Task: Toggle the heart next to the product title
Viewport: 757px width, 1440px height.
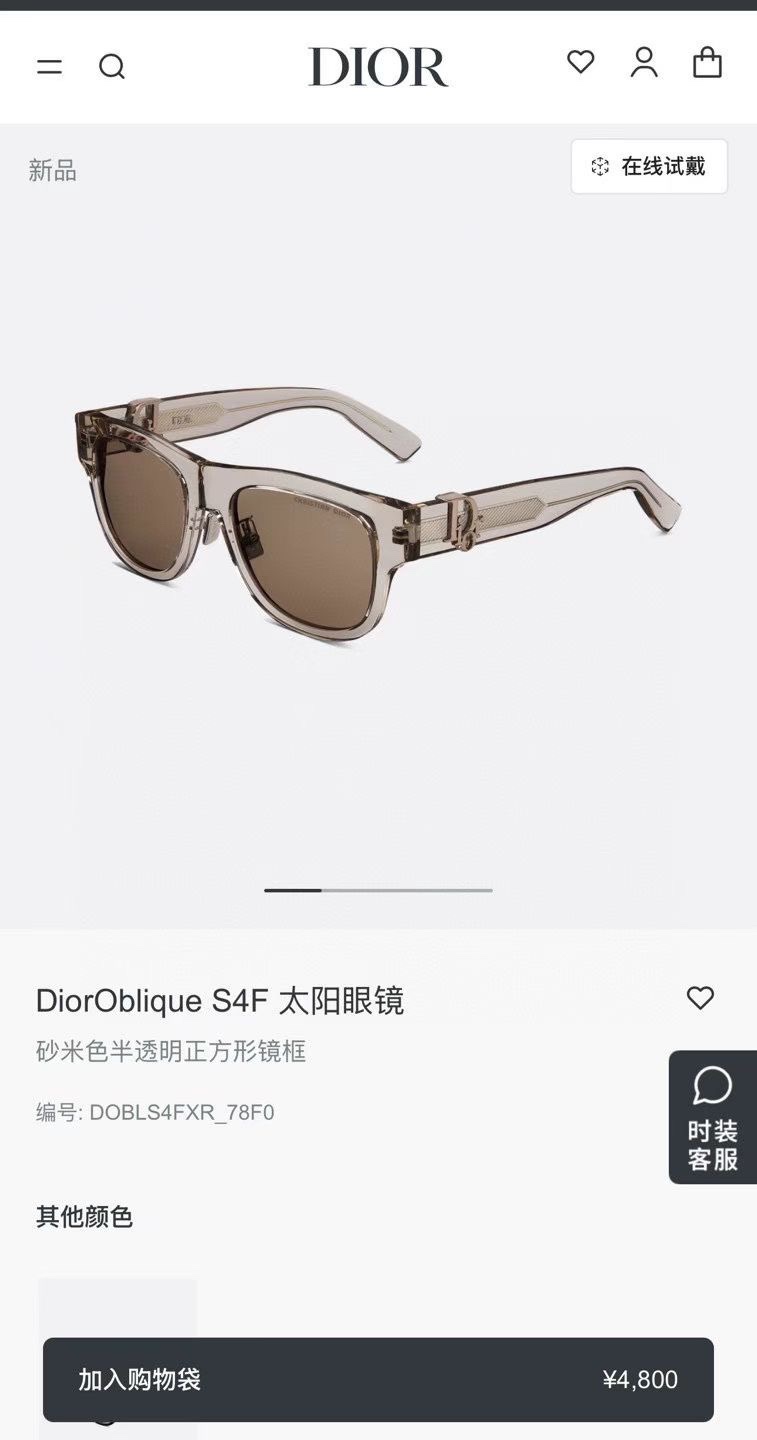Action: click(700, 998)
